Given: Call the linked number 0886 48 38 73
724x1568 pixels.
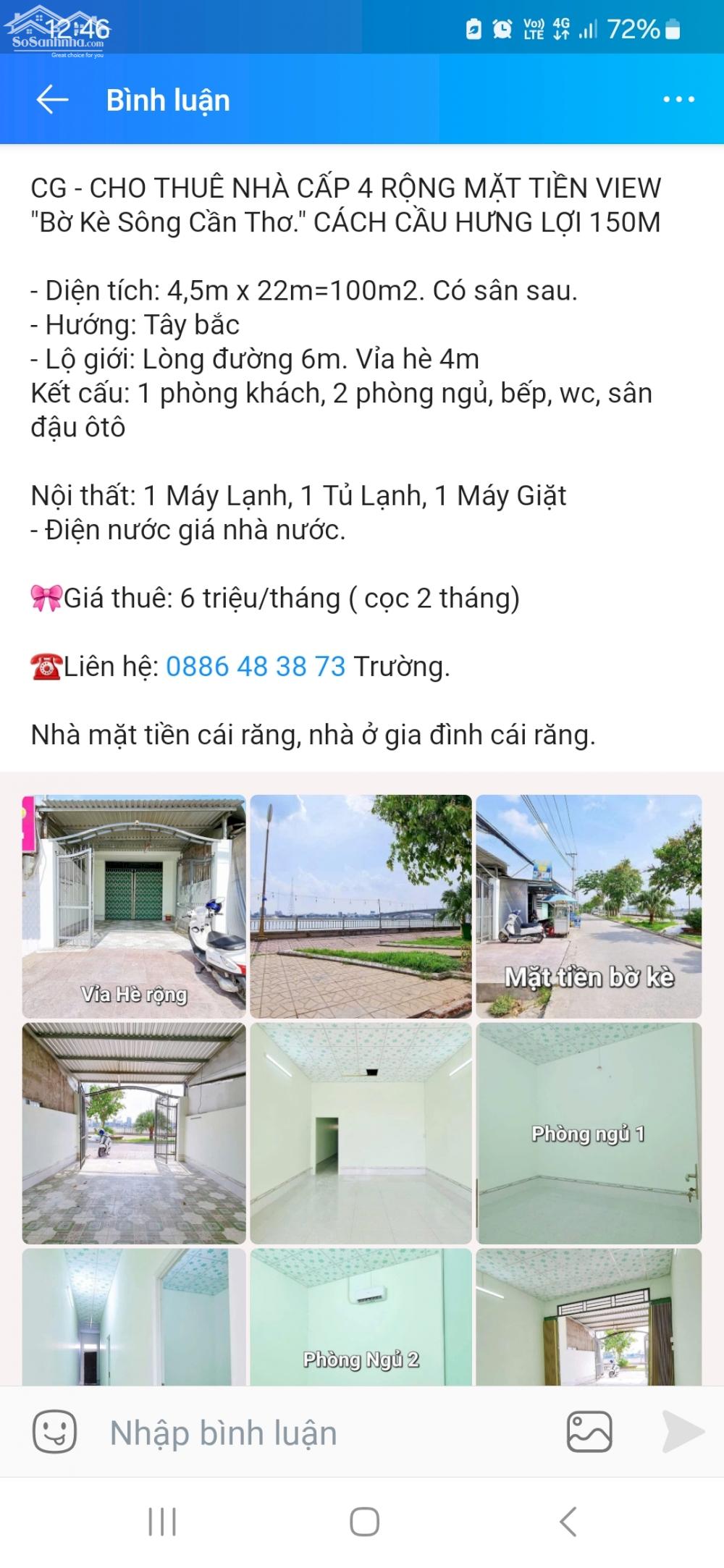Looking at the screenshot, I should click(x=256, y=666).
